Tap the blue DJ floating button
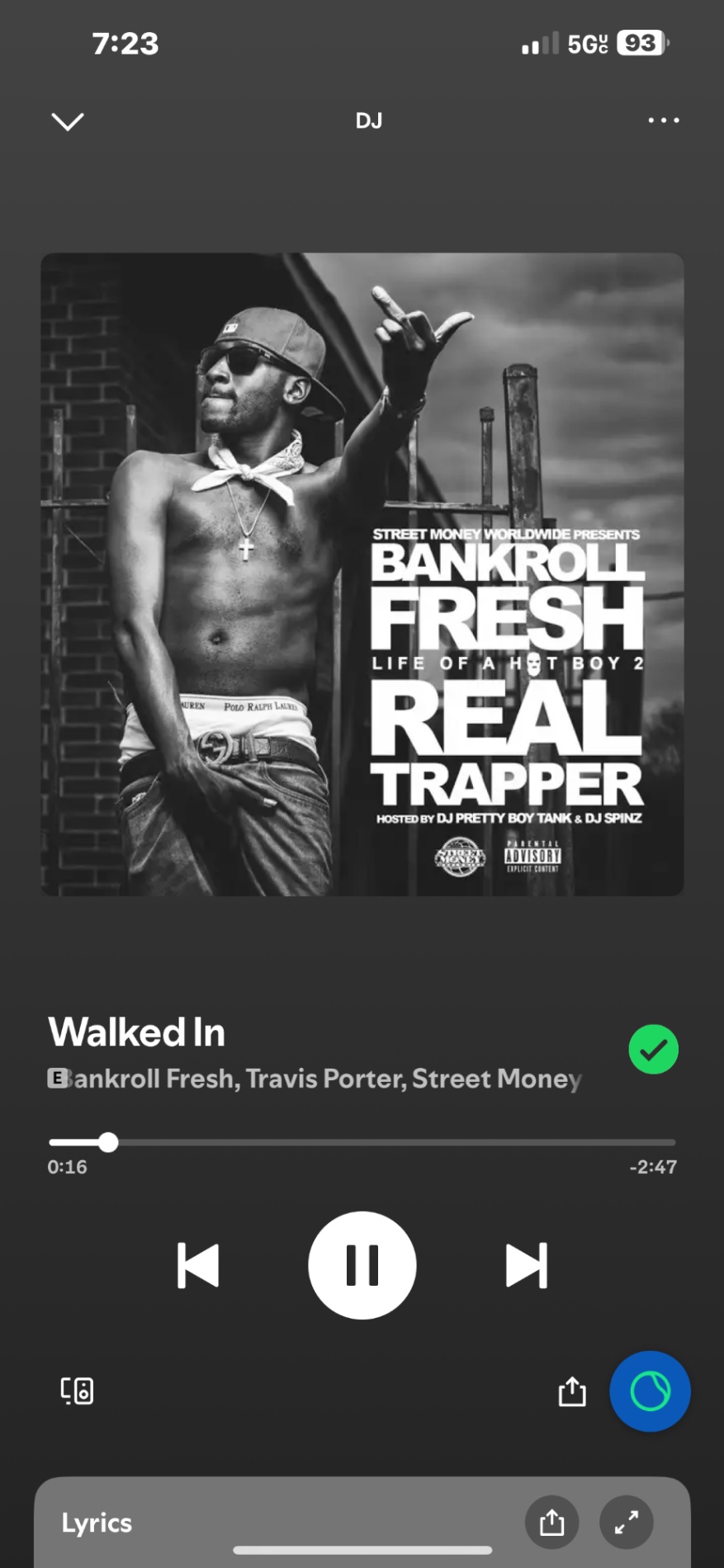The width and height of the screenshot is (724, 1568). coord(650,1391)
